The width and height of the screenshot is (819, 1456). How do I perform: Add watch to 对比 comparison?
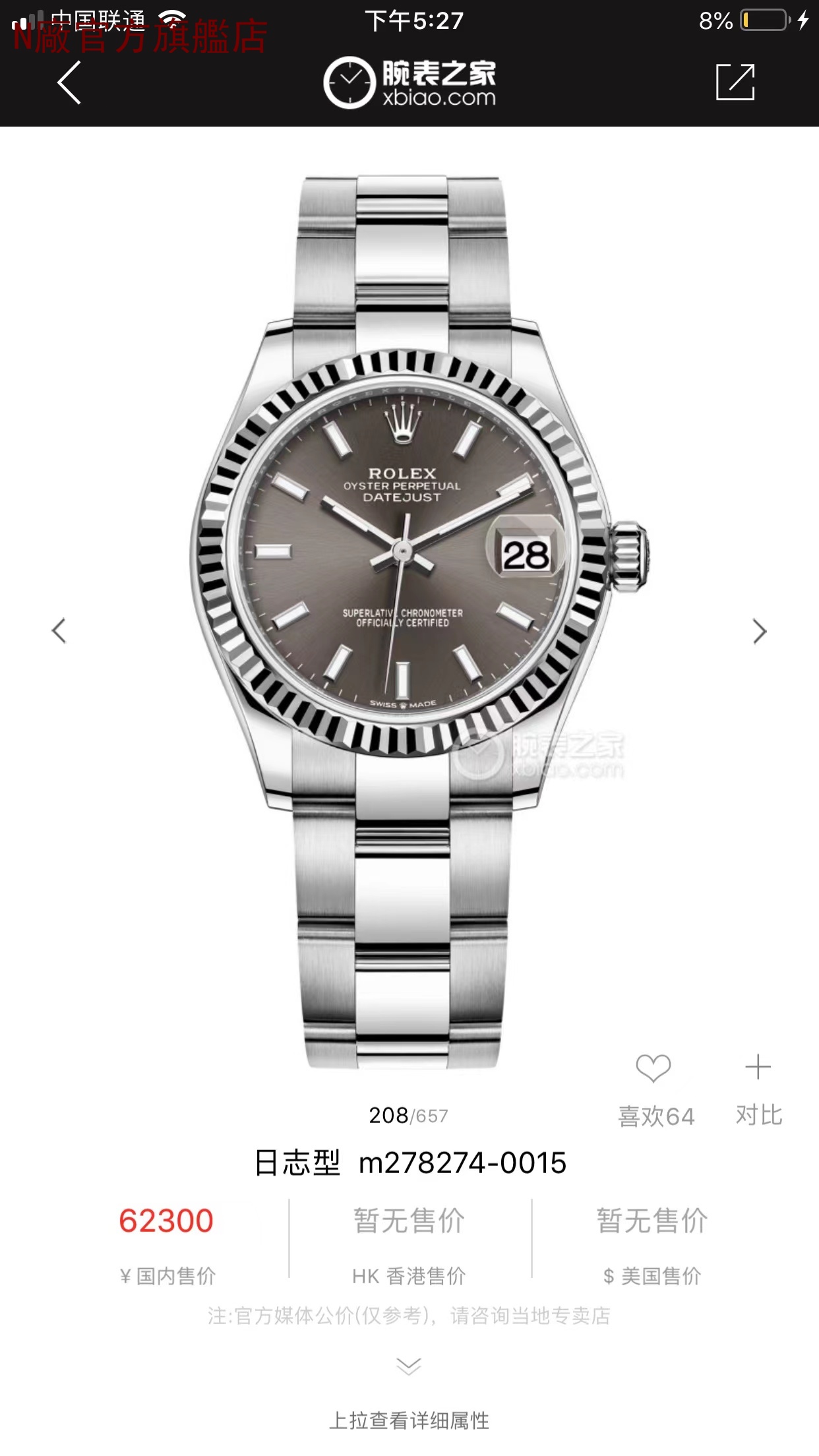click(x=758, y=1068)
